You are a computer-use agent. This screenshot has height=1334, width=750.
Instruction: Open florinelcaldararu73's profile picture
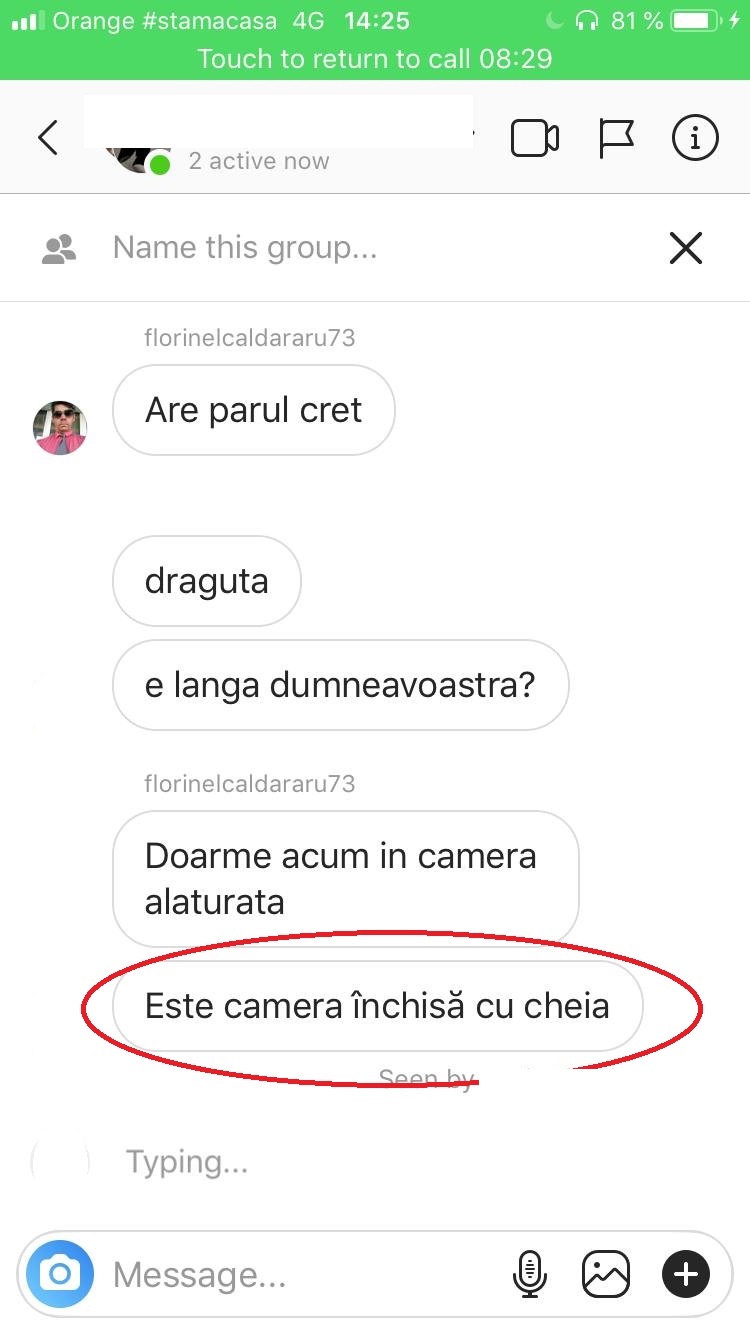[x=60, y=427]
